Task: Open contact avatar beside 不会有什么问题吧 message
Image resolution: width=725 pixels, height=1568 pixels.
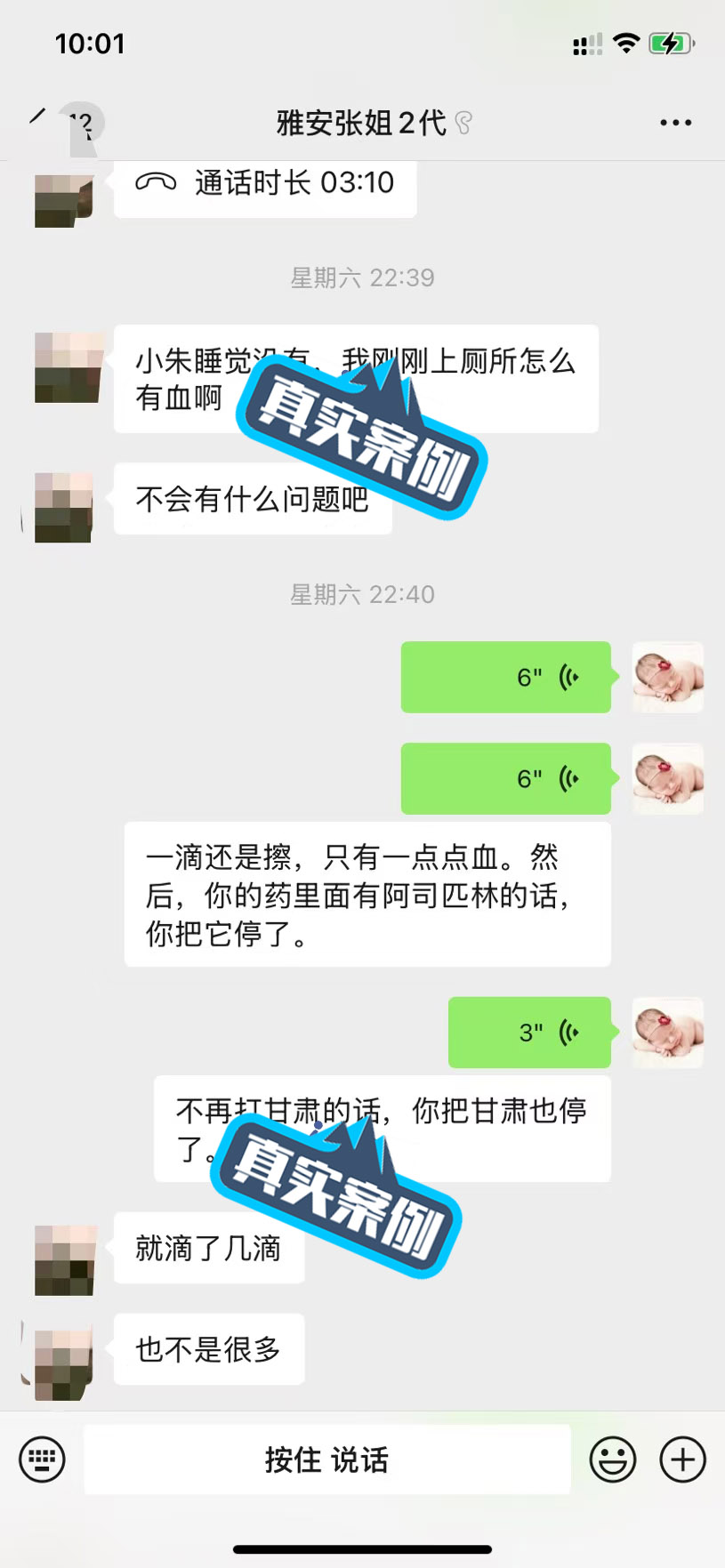Action: click(x=64, y=507)
